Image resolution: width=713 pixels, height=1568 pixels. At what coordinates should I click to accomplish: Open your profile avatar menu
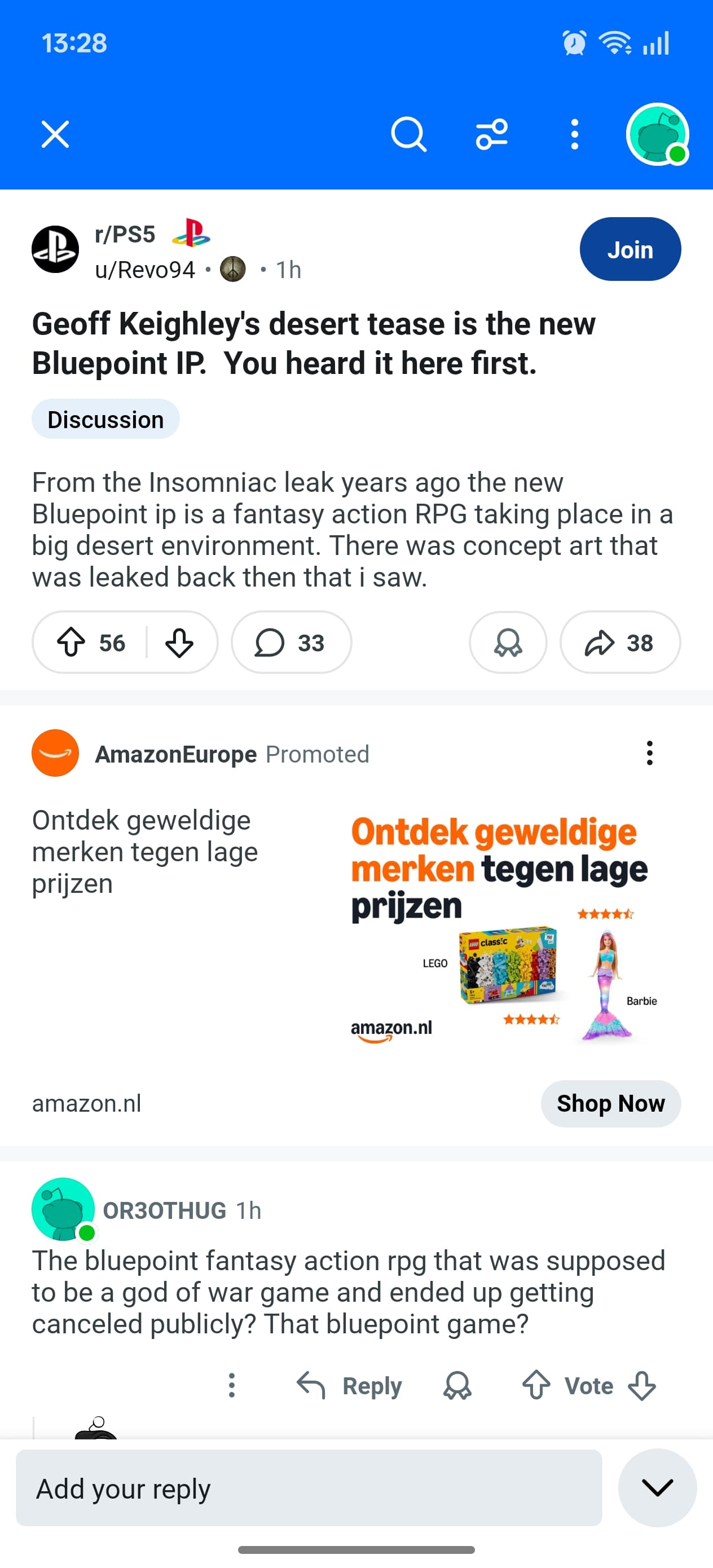tap(657, 134)
